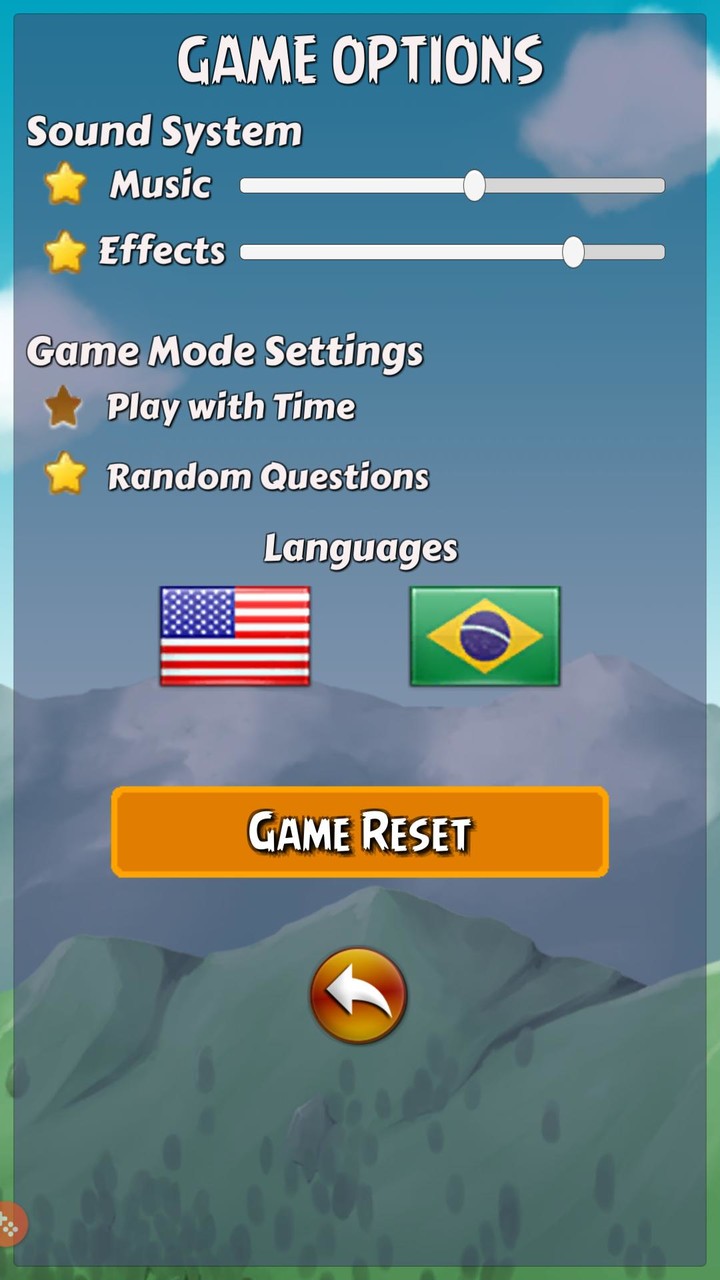Enable Play with Time mode
The width and height of the screenshot is (720, 1280).
(64, 408)
